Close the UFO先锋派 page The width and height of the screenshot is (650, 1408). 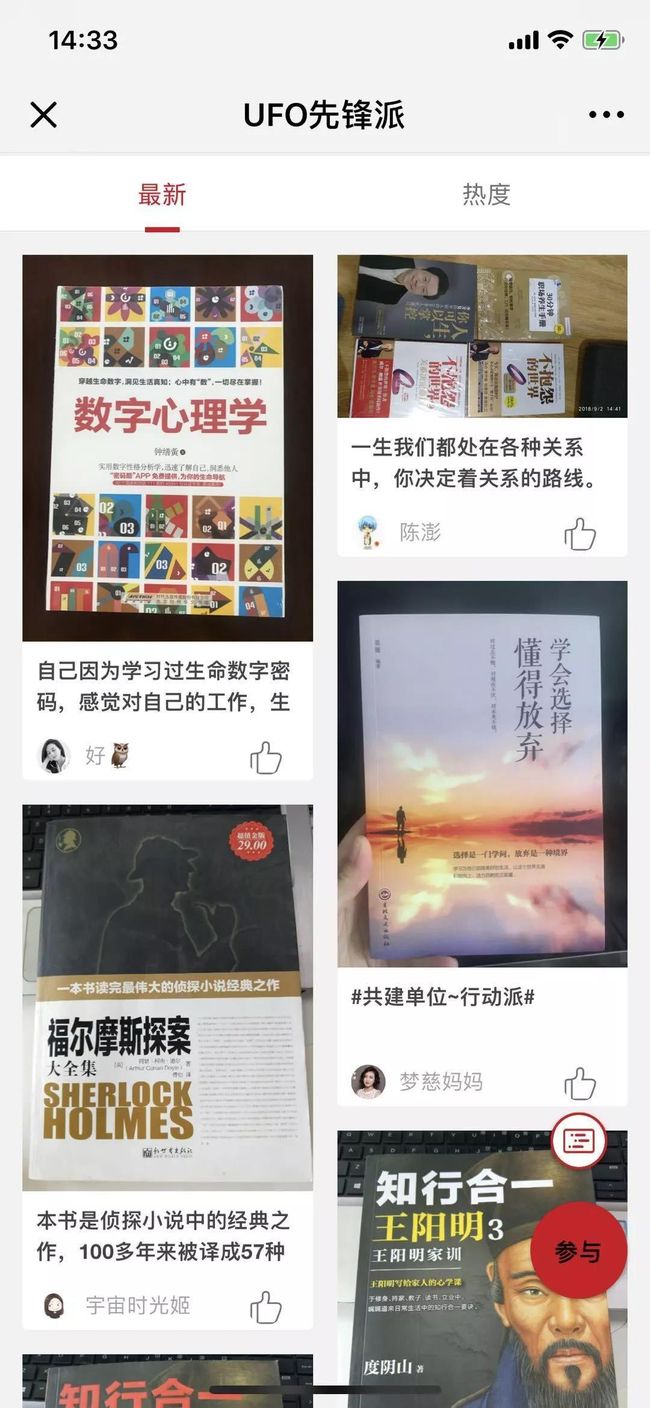(43, 115)
